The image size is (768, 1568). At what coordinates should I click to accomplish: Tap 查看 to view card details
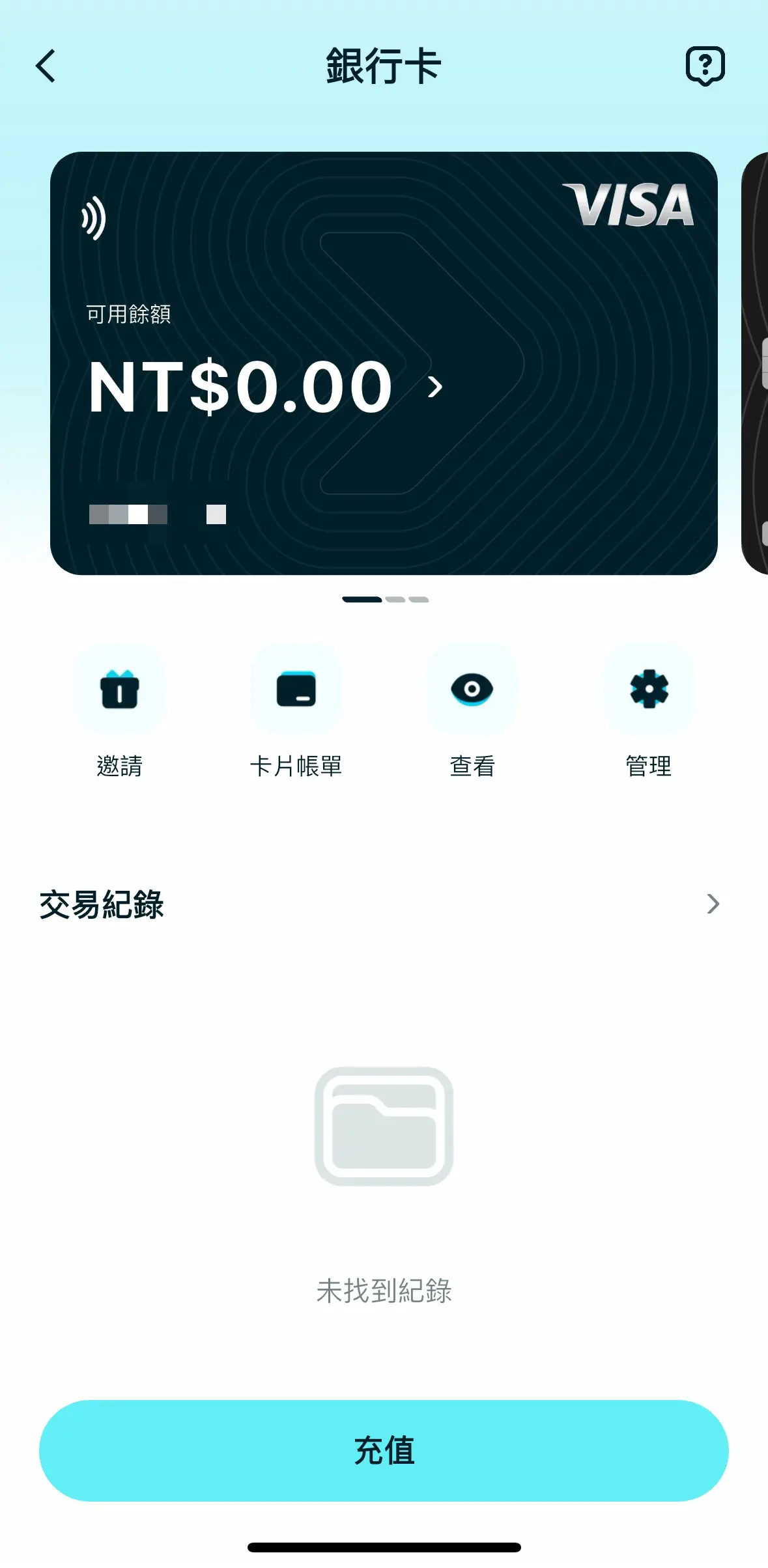(x=472, y=690)
